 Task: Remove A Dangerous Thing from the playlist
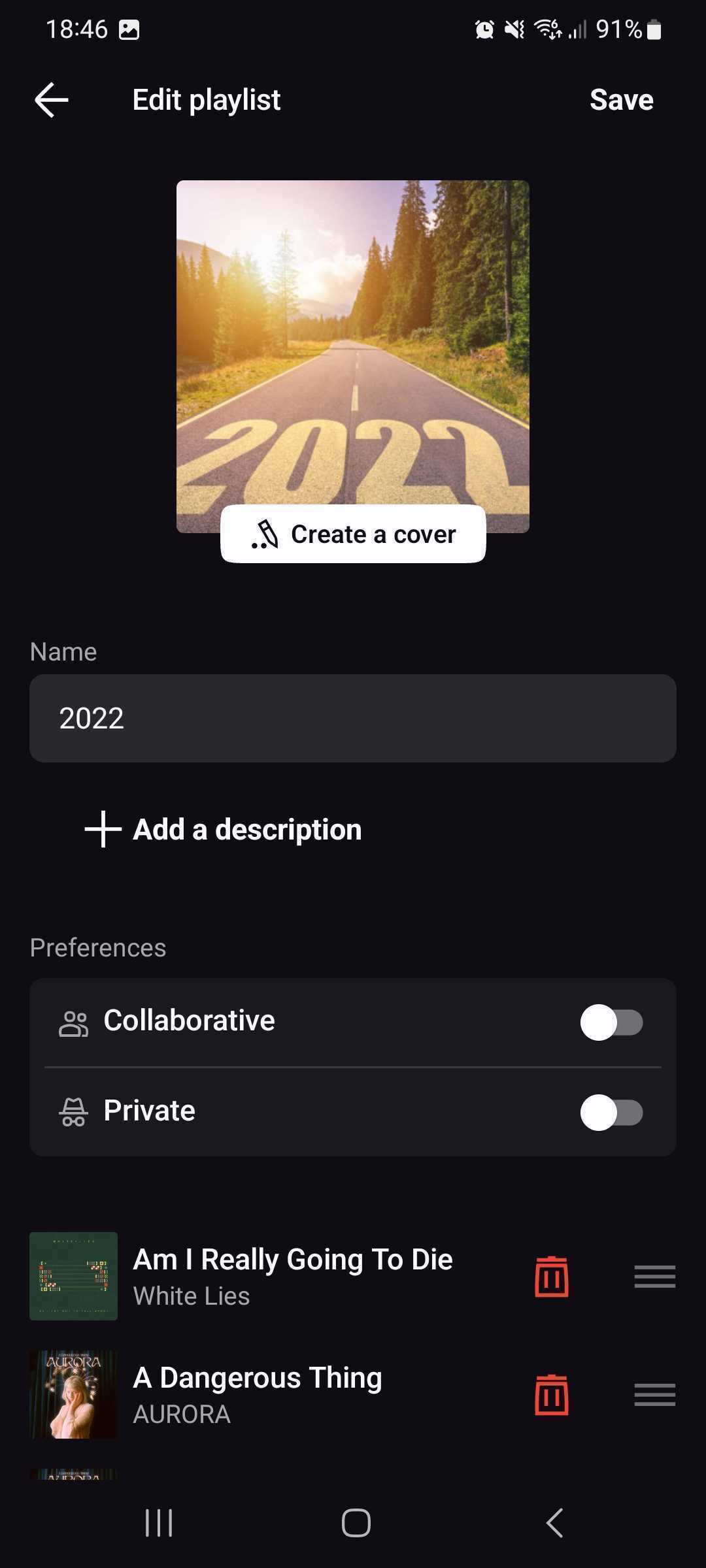point(552,1394)
